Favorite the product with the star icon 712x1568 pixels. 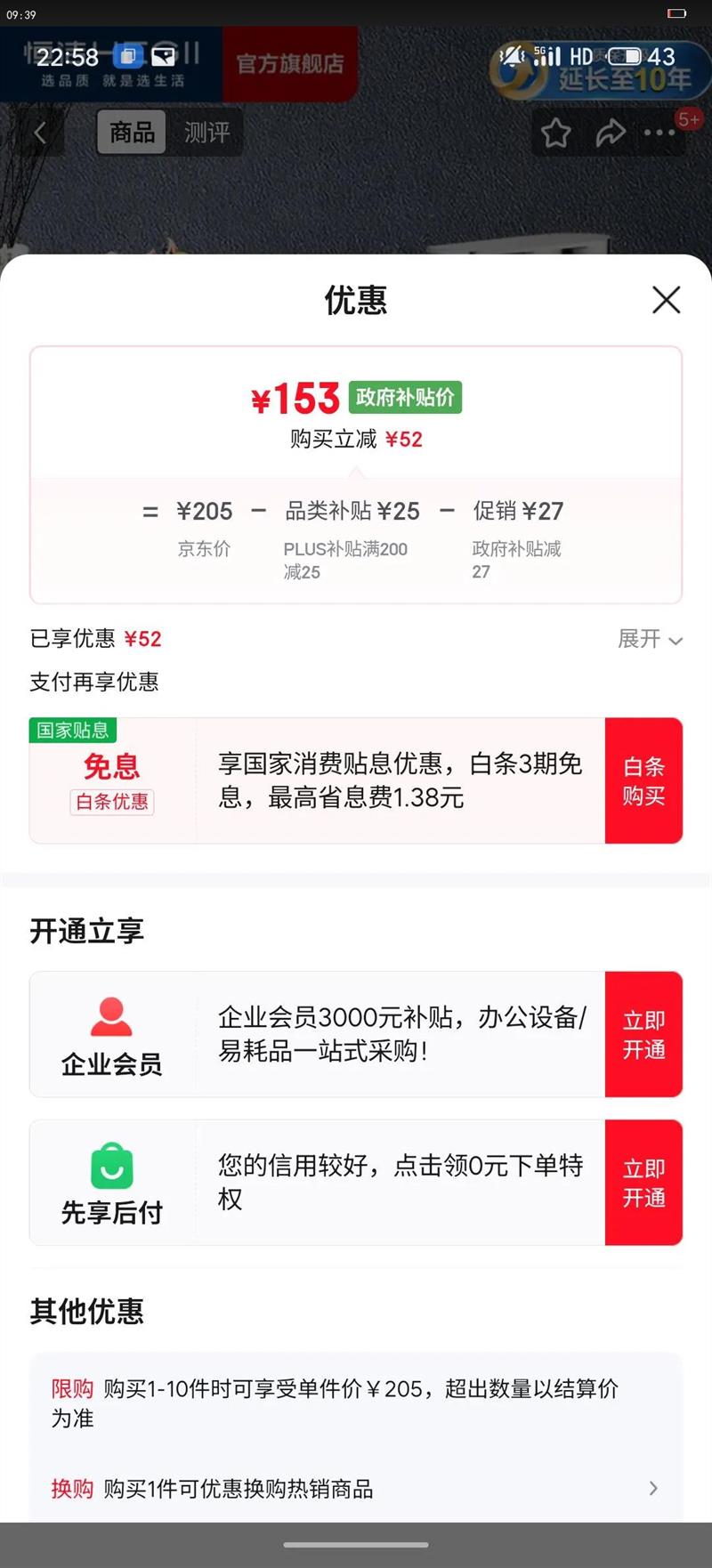(x=556, y=133)
